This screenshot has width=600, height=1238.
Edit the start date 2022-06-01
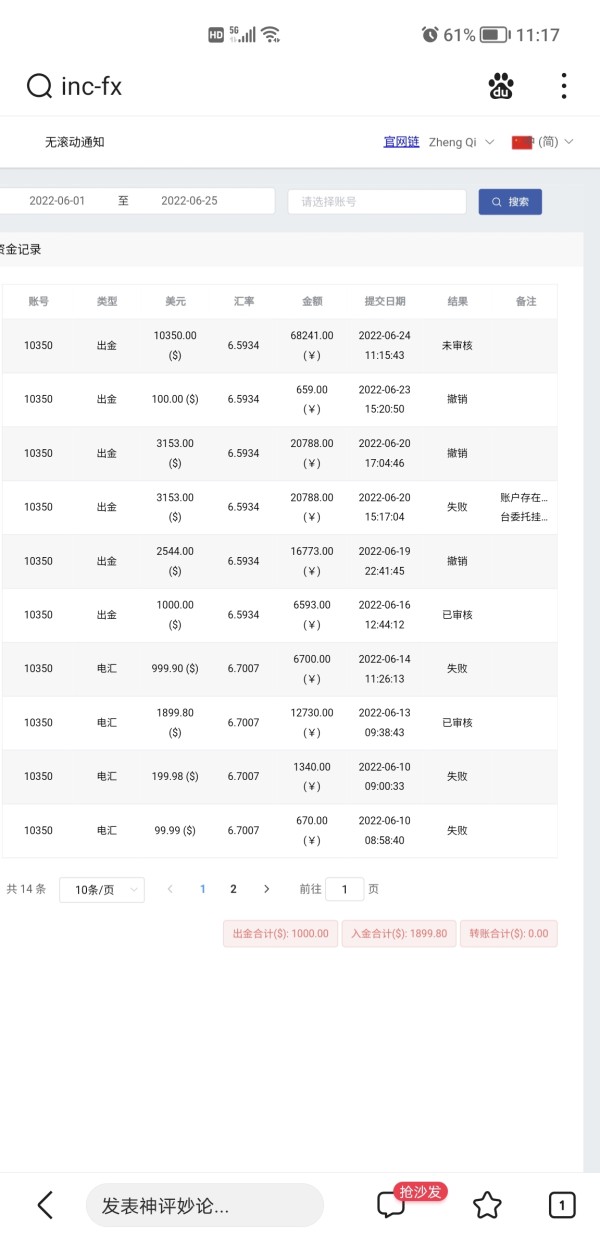[57, 201]
